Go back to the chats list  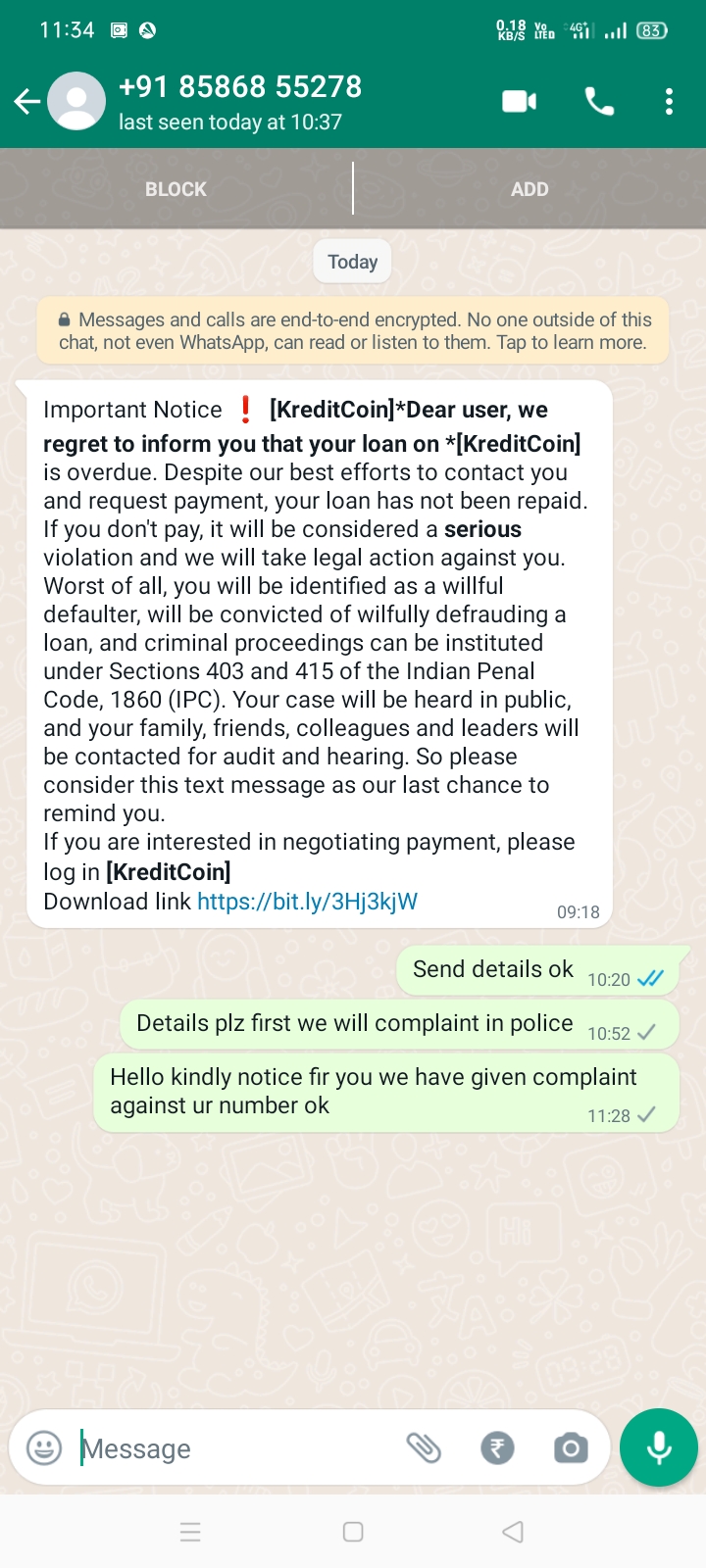(26, 101)
